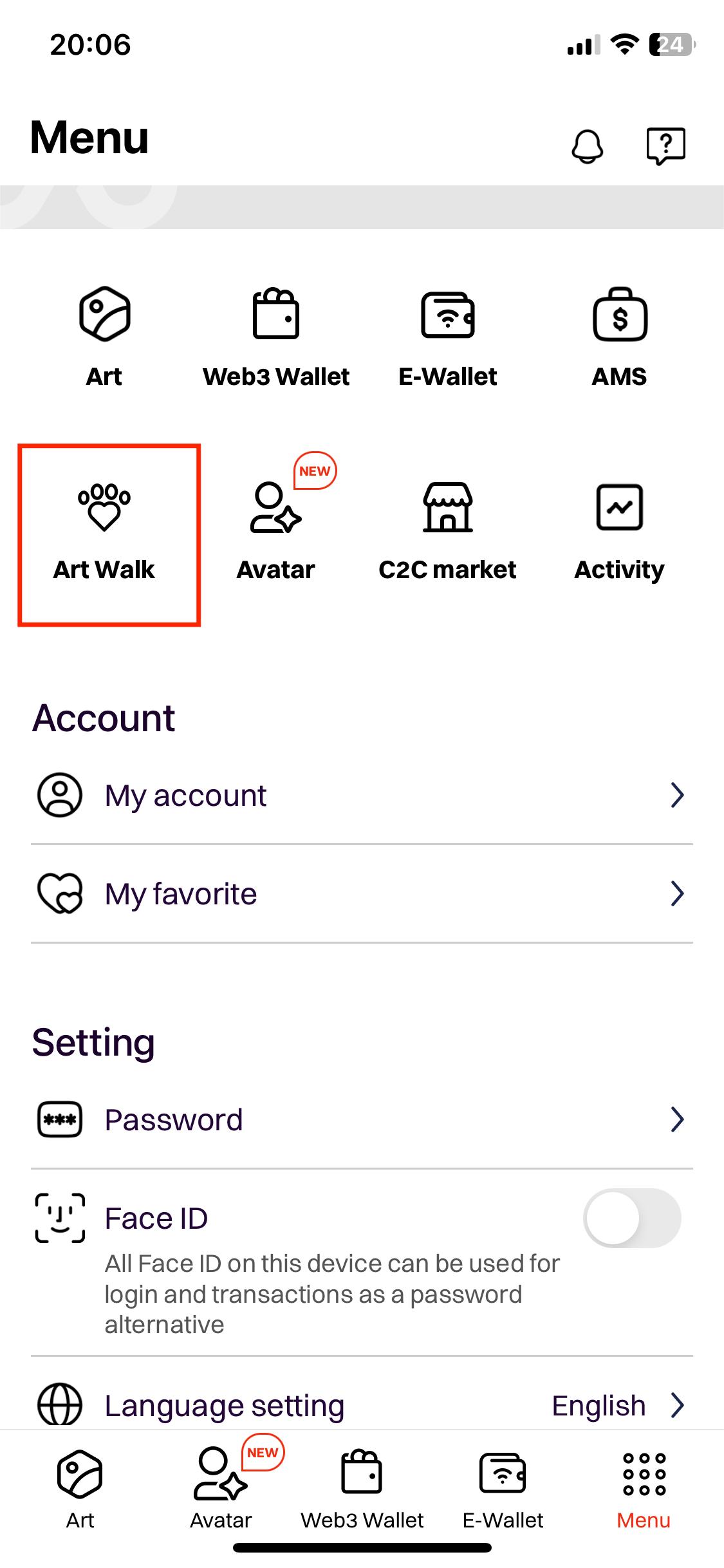Viewport: 724px width, 1568px height.
Task: Open the Password setting
Action: (362, 1120)
